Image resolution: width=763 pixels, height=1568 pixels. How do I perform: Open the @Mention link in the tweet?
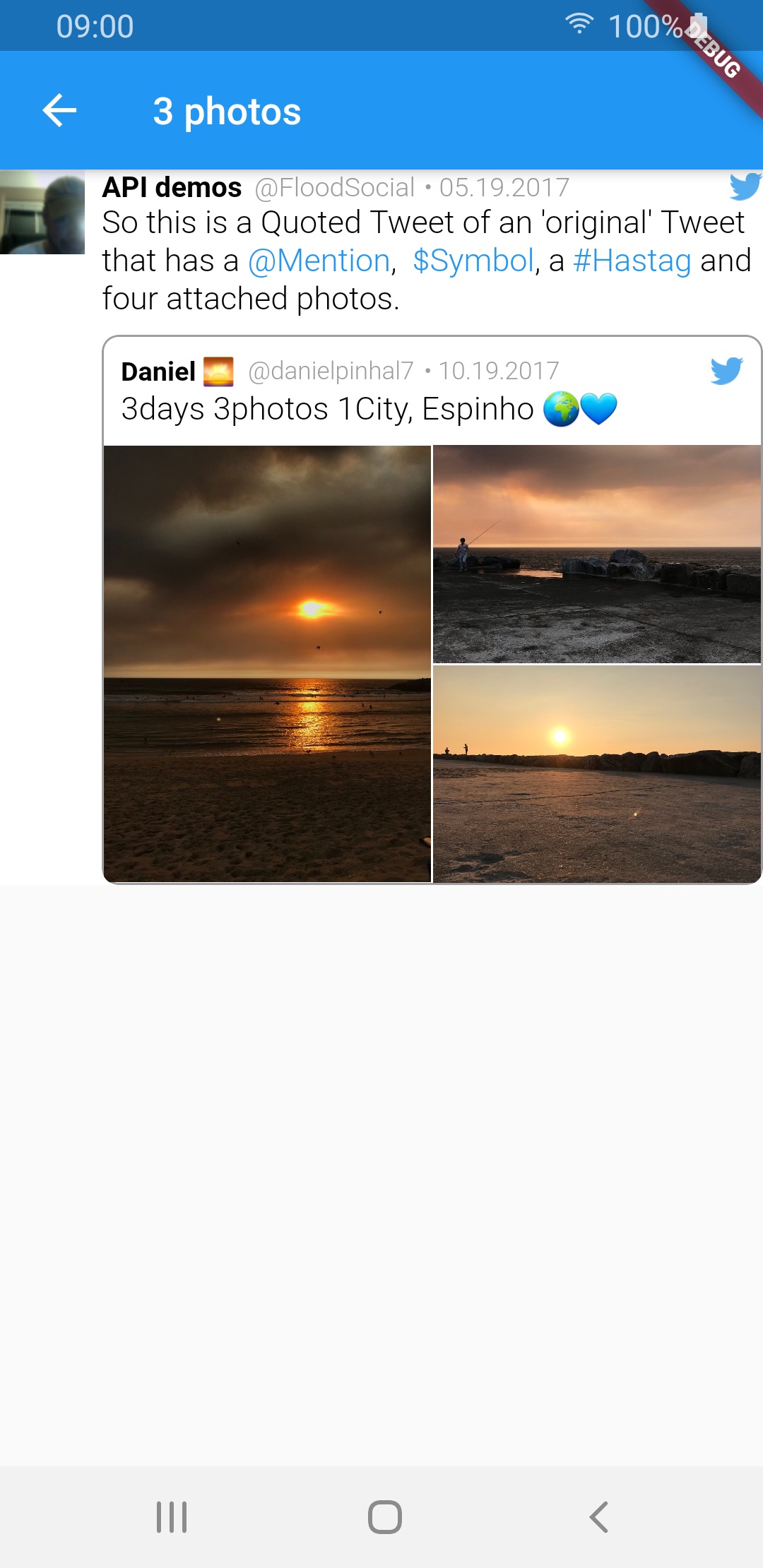pyautogui.click(x=319, y=261)
